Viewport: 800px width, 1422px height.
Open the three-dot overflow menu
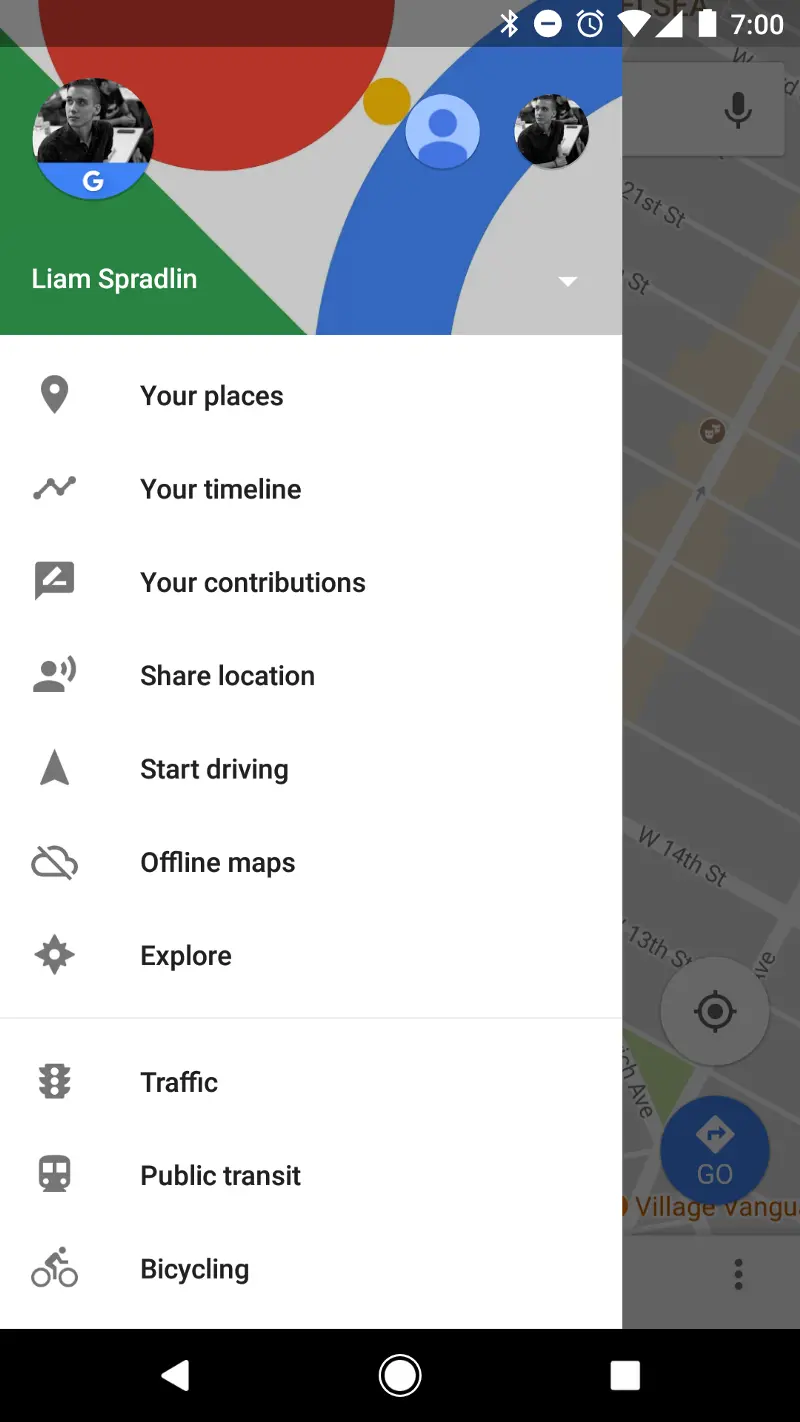(738, 1274)
